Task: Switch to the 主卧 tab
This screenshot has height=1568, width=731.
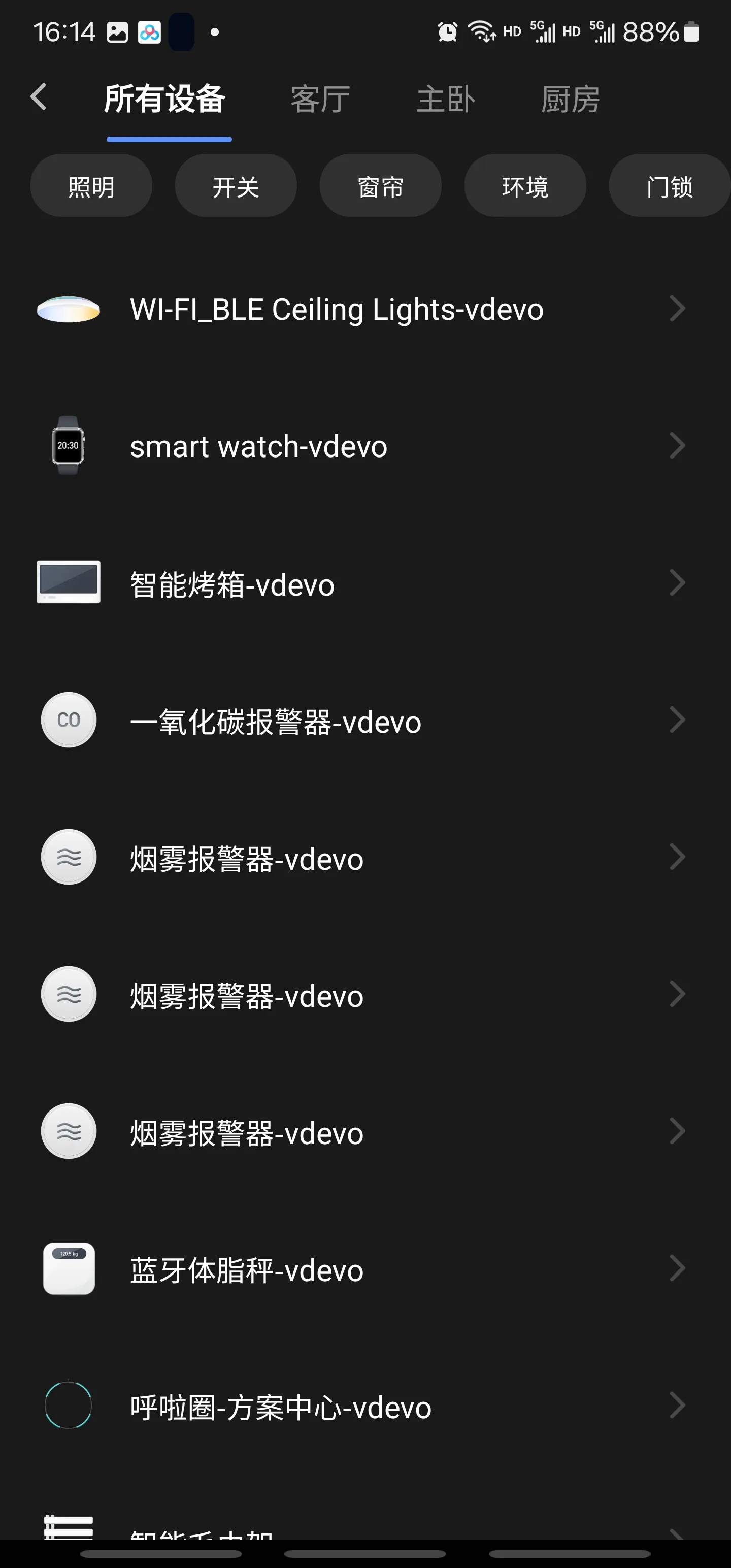Action: click(446, 99)
